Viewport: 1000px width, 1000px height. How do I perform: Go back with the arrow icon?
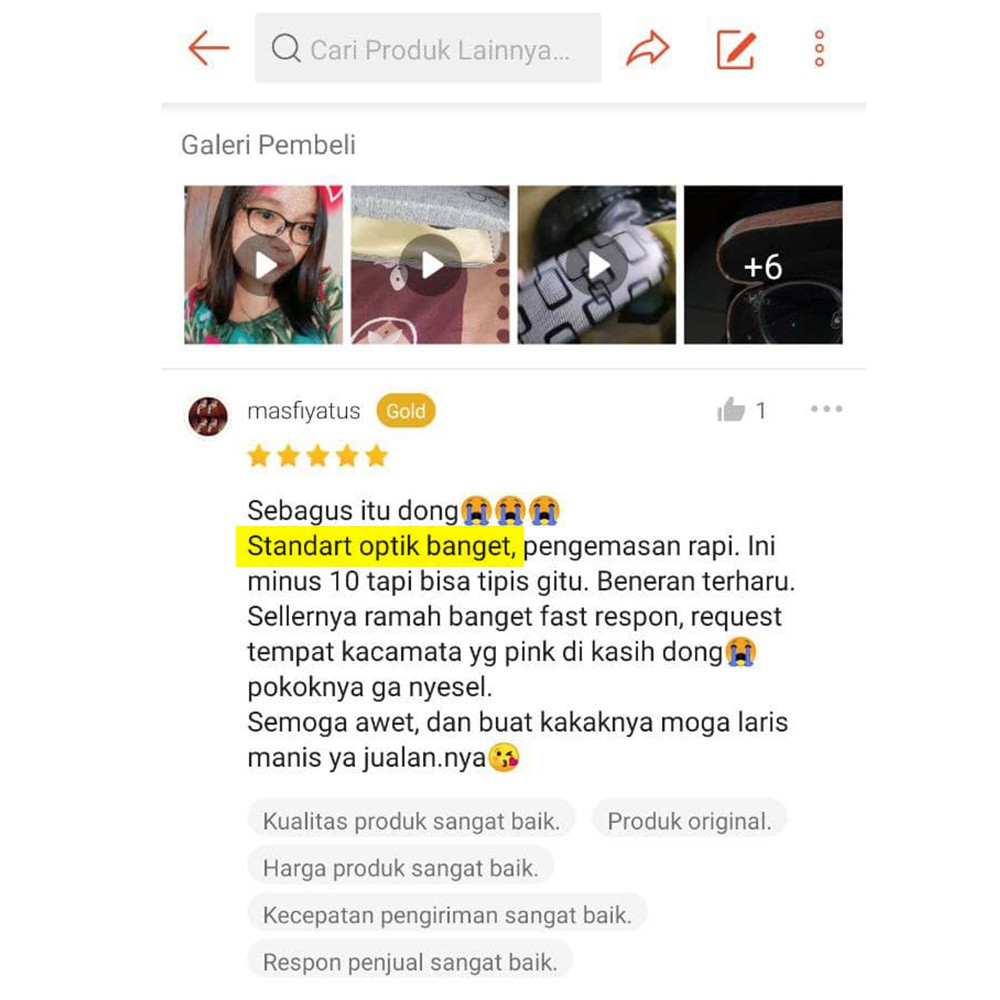pyautogui.click(x=209, y=48)
